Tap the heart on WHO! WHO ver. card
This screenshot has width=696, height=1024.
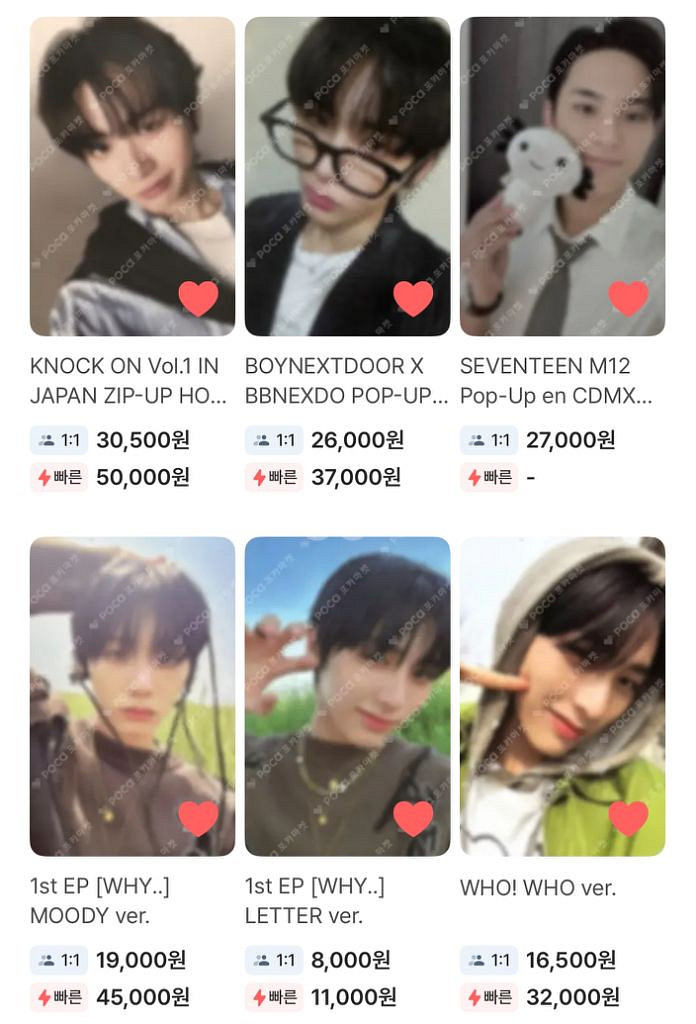(628, 818)
